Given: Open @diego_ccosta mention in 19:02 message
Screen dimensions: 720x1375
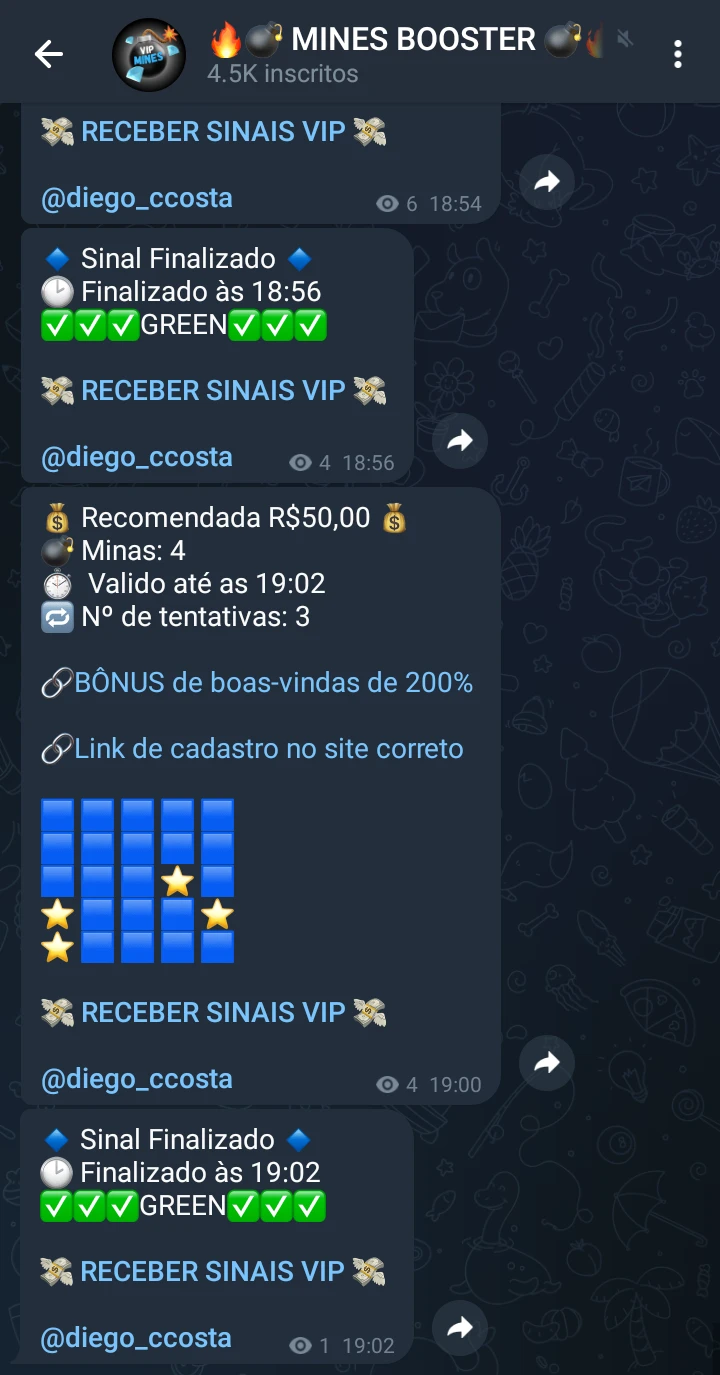Looking at the screenshot, I should tap(136, 1338).
